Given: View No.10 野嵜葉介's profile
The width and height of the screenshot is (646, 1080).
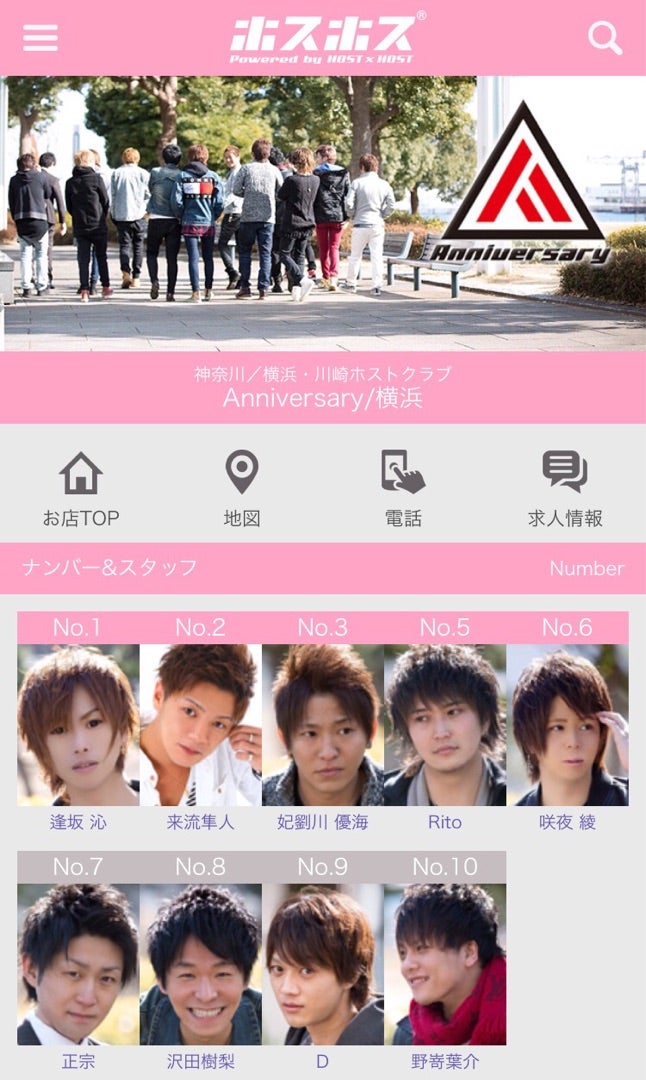Looking at the screenshot, I should [445, 964].
